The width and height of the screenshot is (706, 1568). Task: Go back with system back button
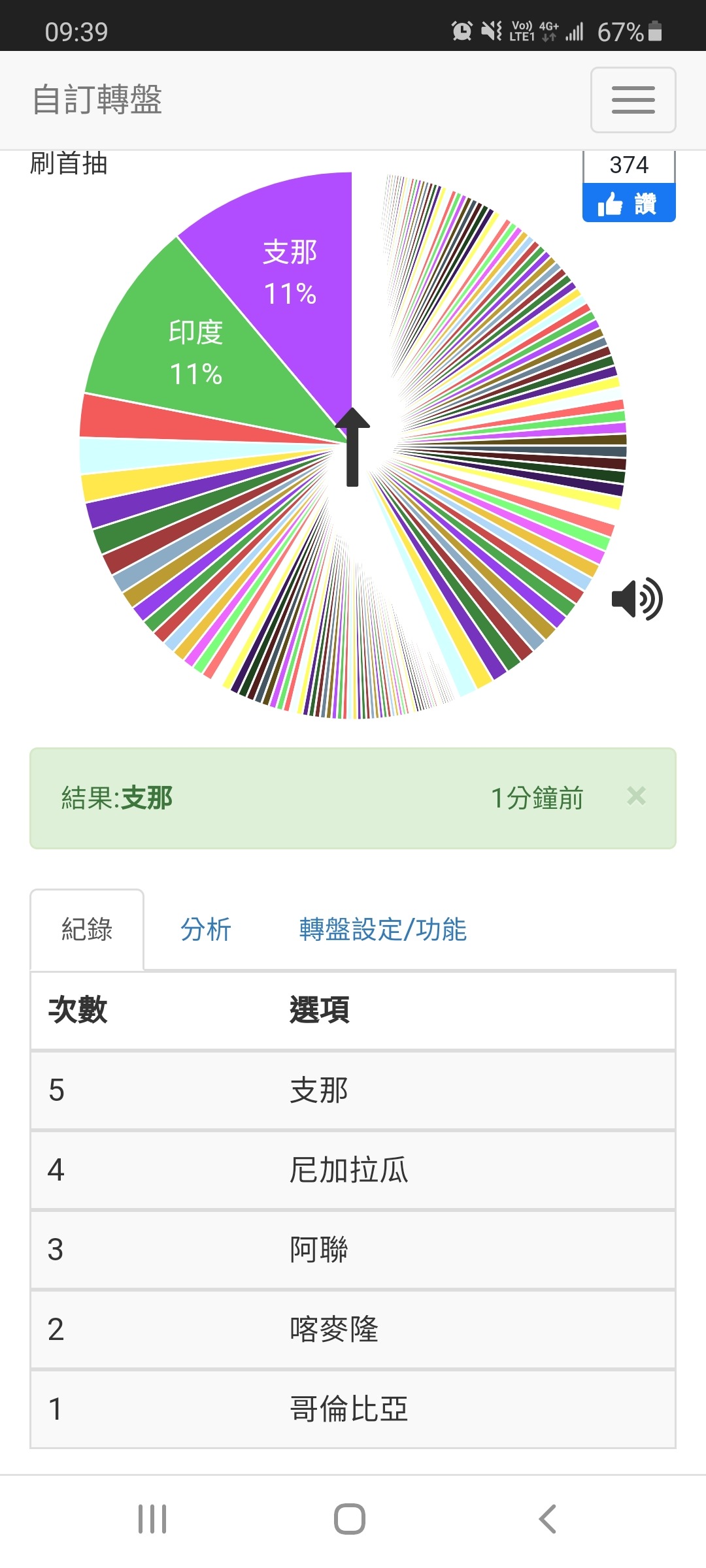(x=548, y=1519)
